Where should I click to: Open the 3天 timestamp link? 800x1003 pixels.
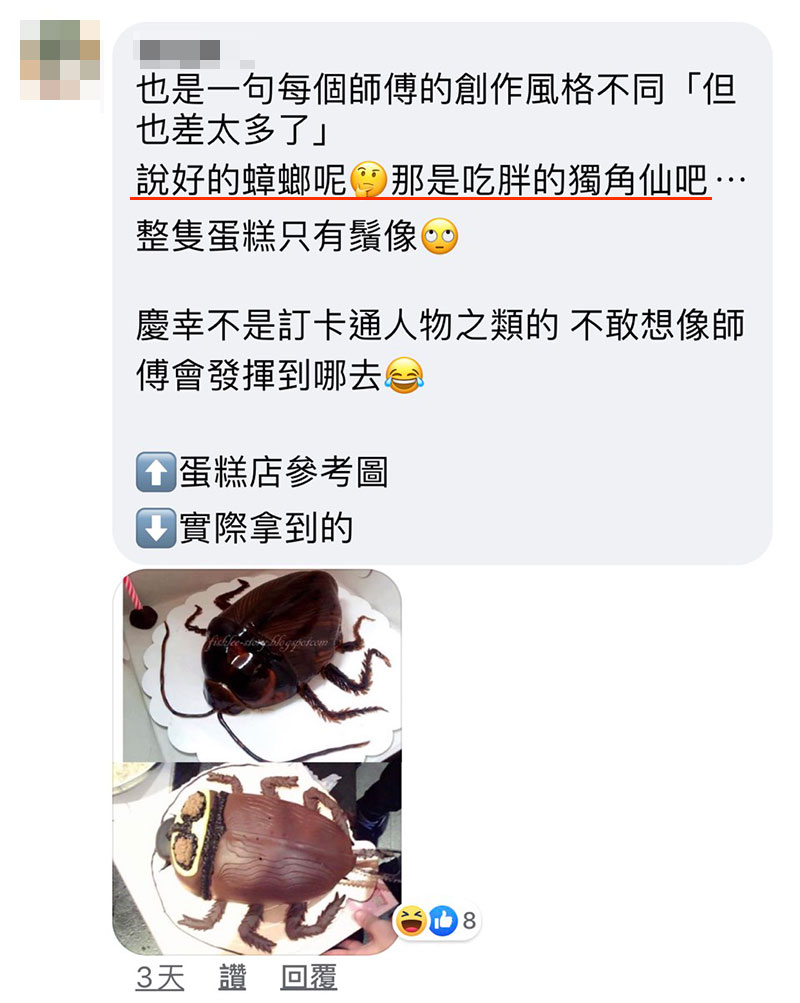tap(160, 978)
